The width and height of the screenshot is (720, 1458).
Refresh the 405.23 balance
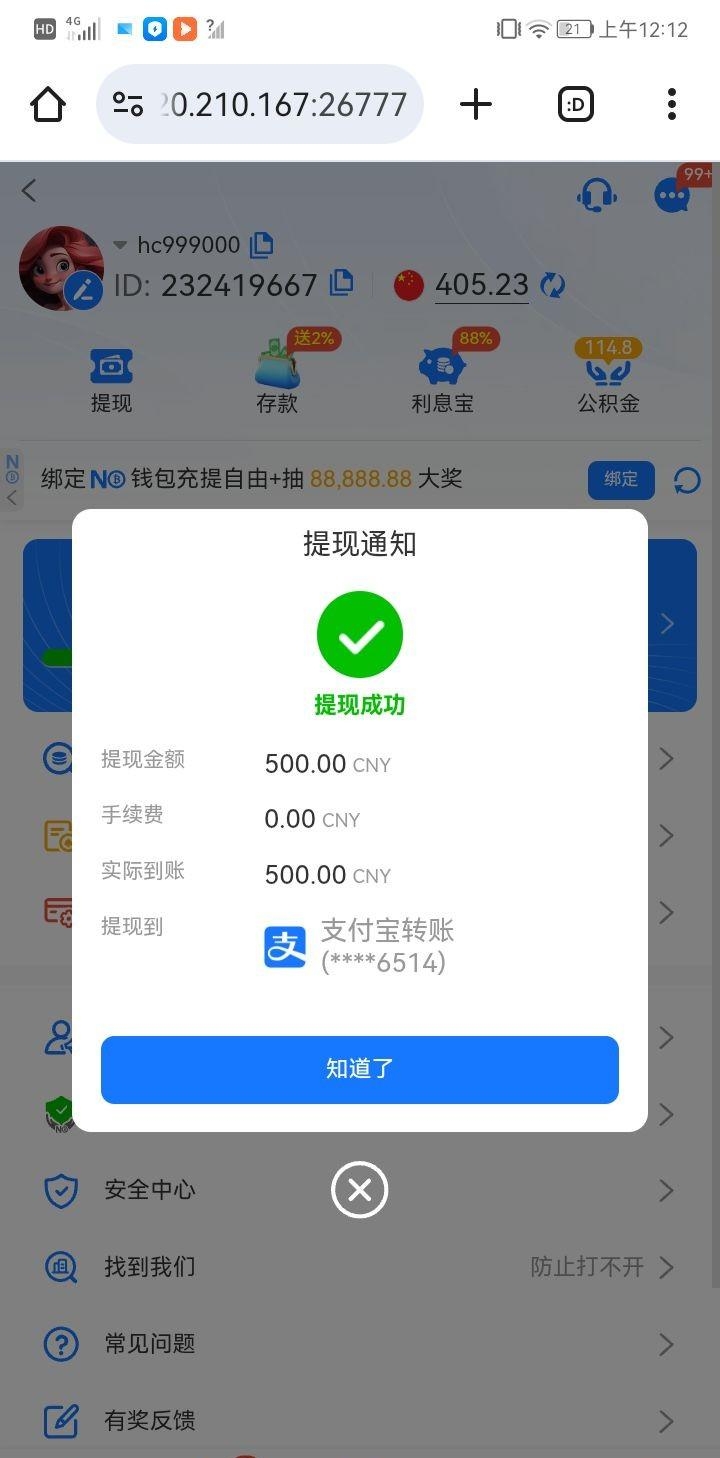pos(552,285)
